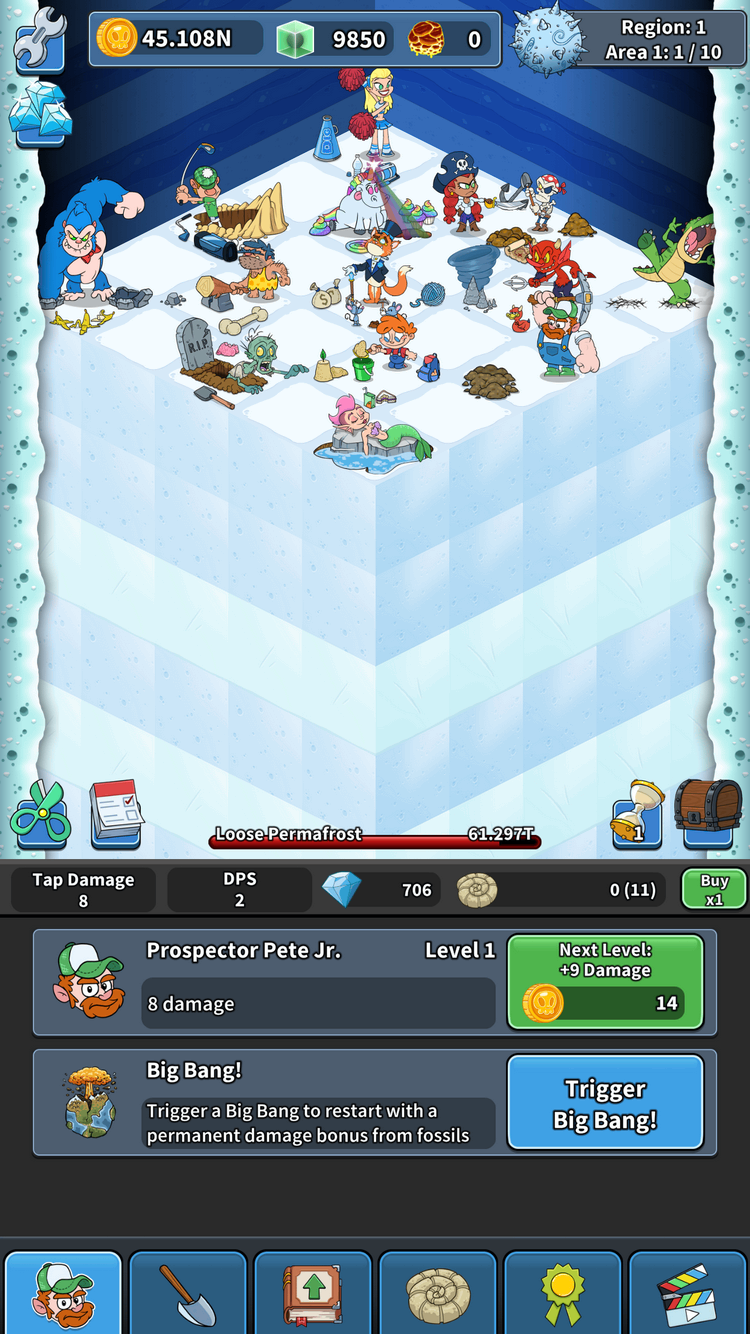Switch to the shovel tab

[188, 1292]
